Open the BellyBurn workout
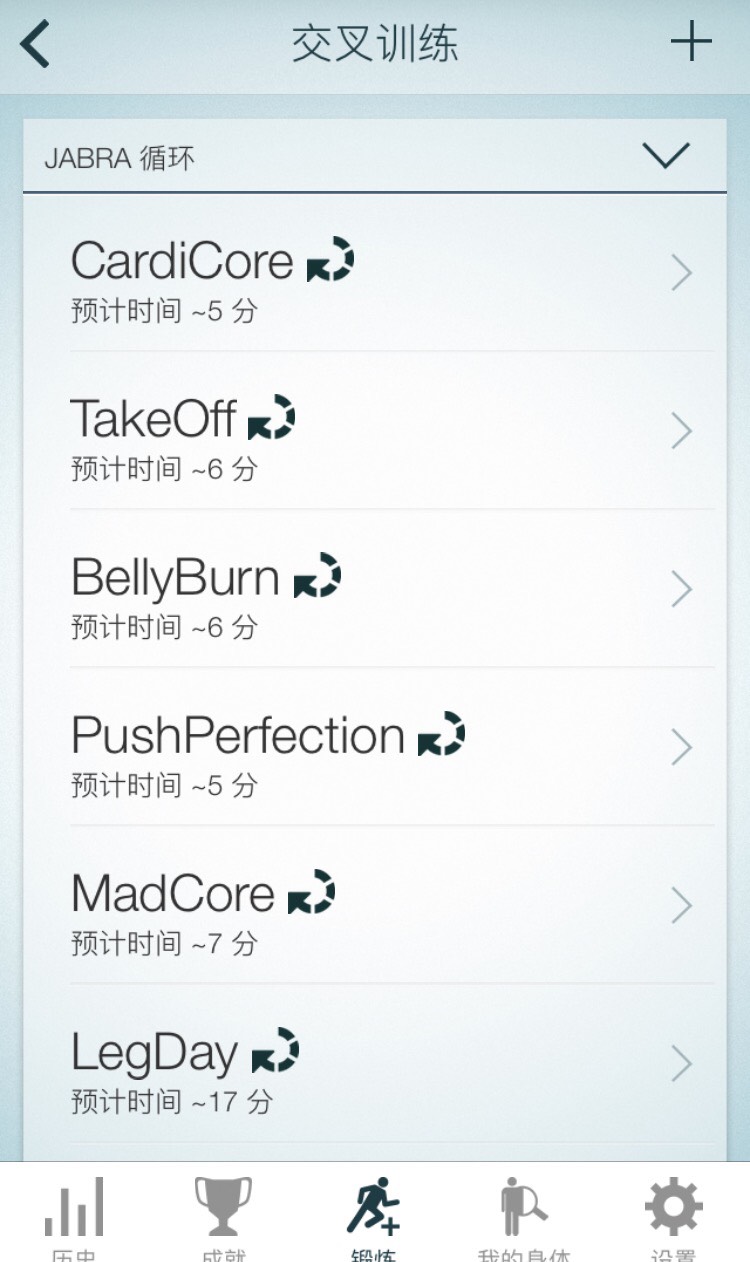 point(390,590)
